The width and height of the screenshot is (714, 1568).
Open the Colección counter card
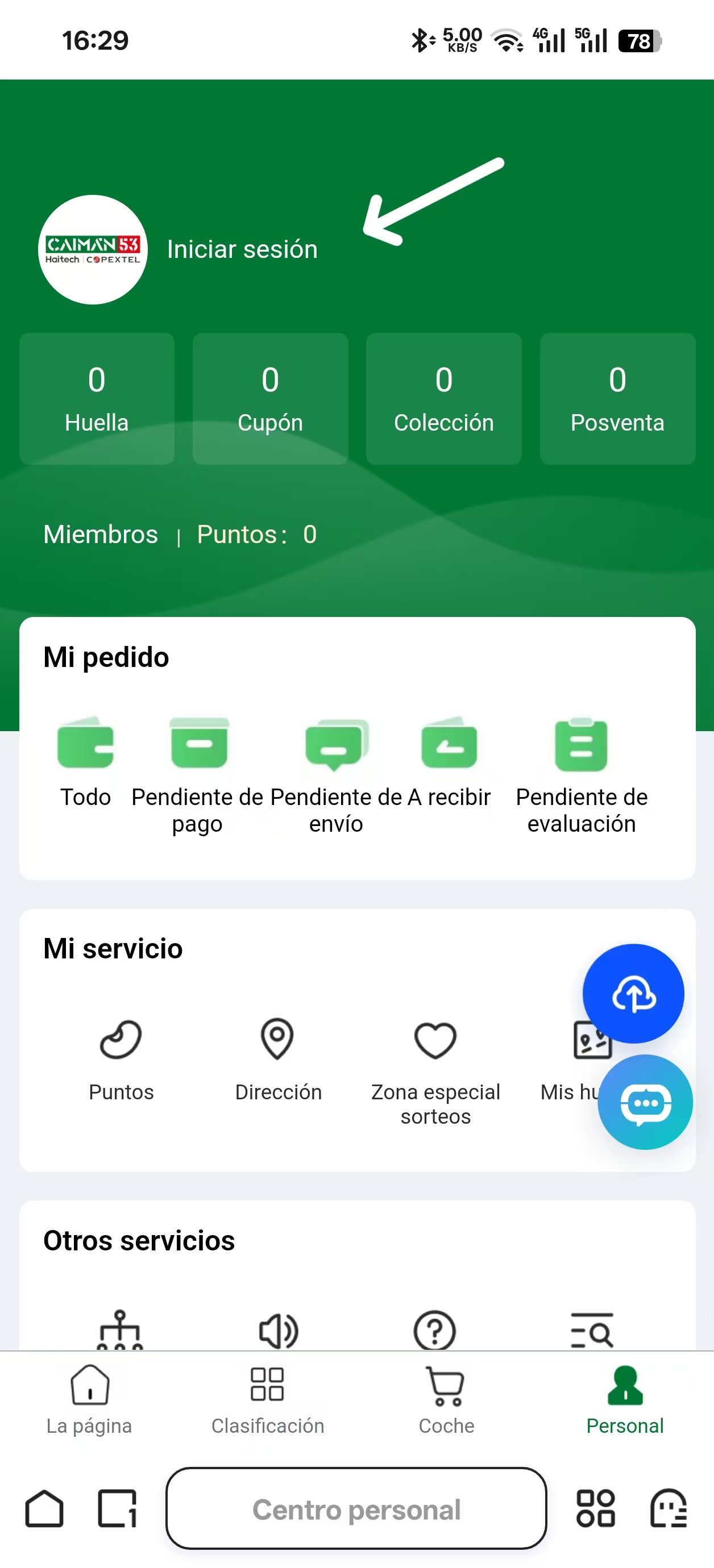443,399
